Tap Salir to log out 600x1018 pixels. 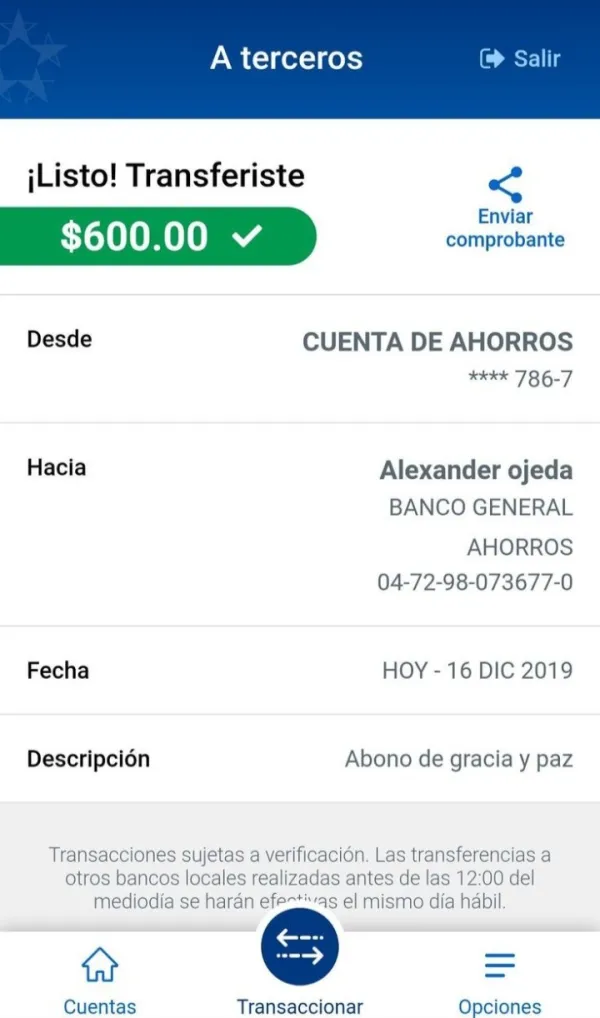pyautogui.click(x=521, y=59)
